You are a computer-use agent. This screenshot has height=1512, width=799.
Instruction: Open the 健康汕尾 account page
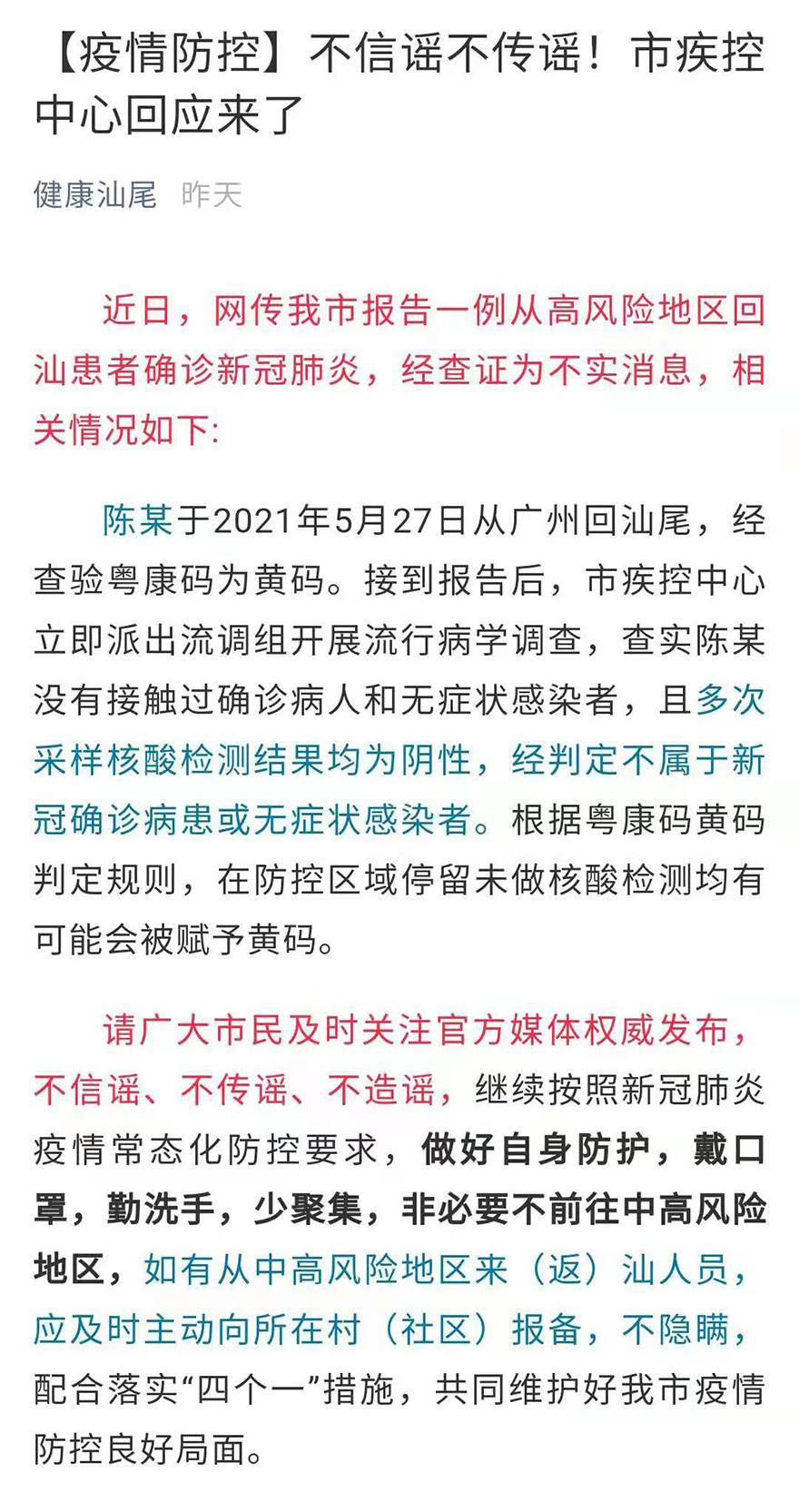point(95,194)
